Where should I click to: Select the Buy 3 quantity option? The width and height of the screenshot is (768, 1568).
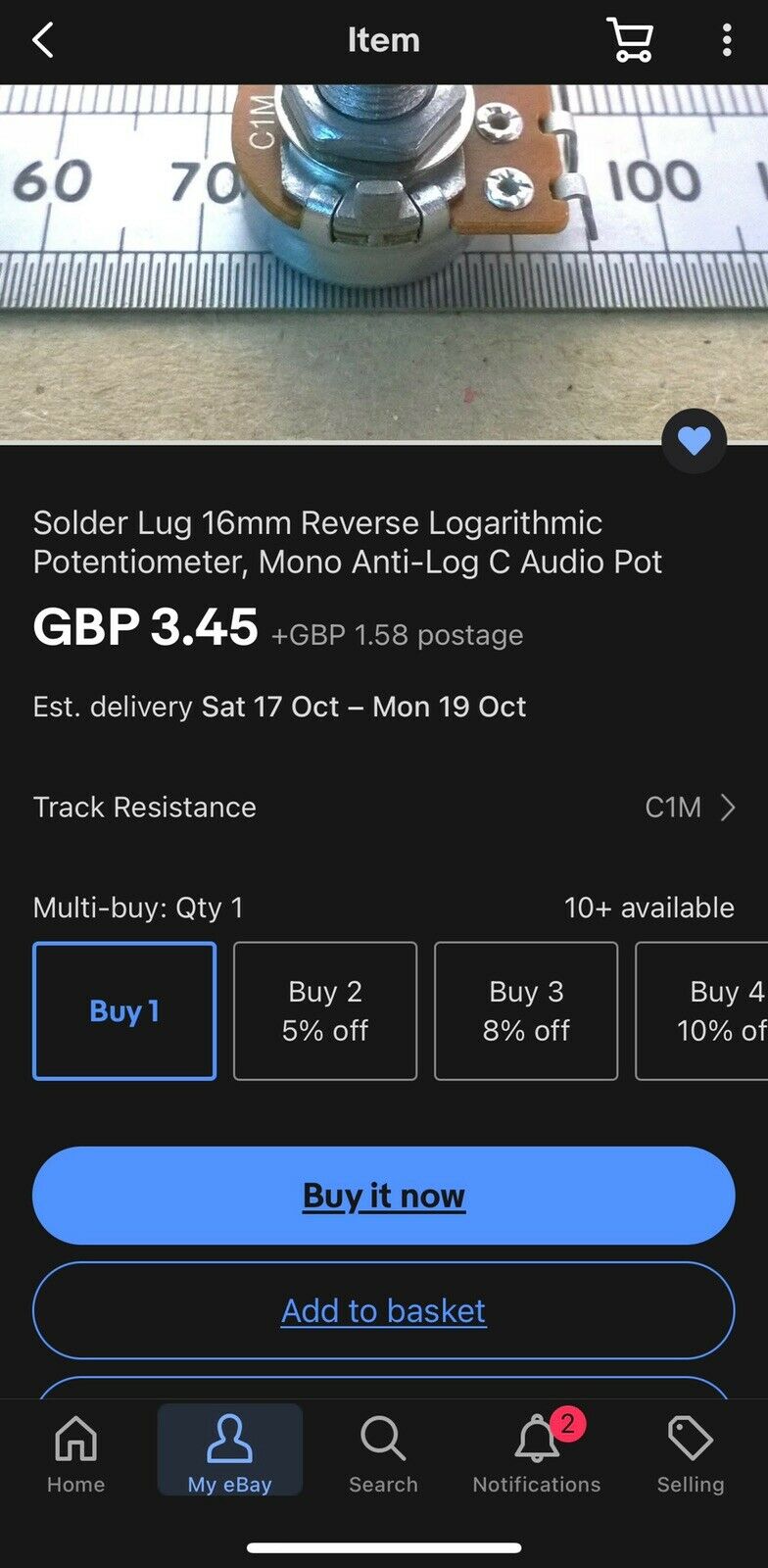526,1010
